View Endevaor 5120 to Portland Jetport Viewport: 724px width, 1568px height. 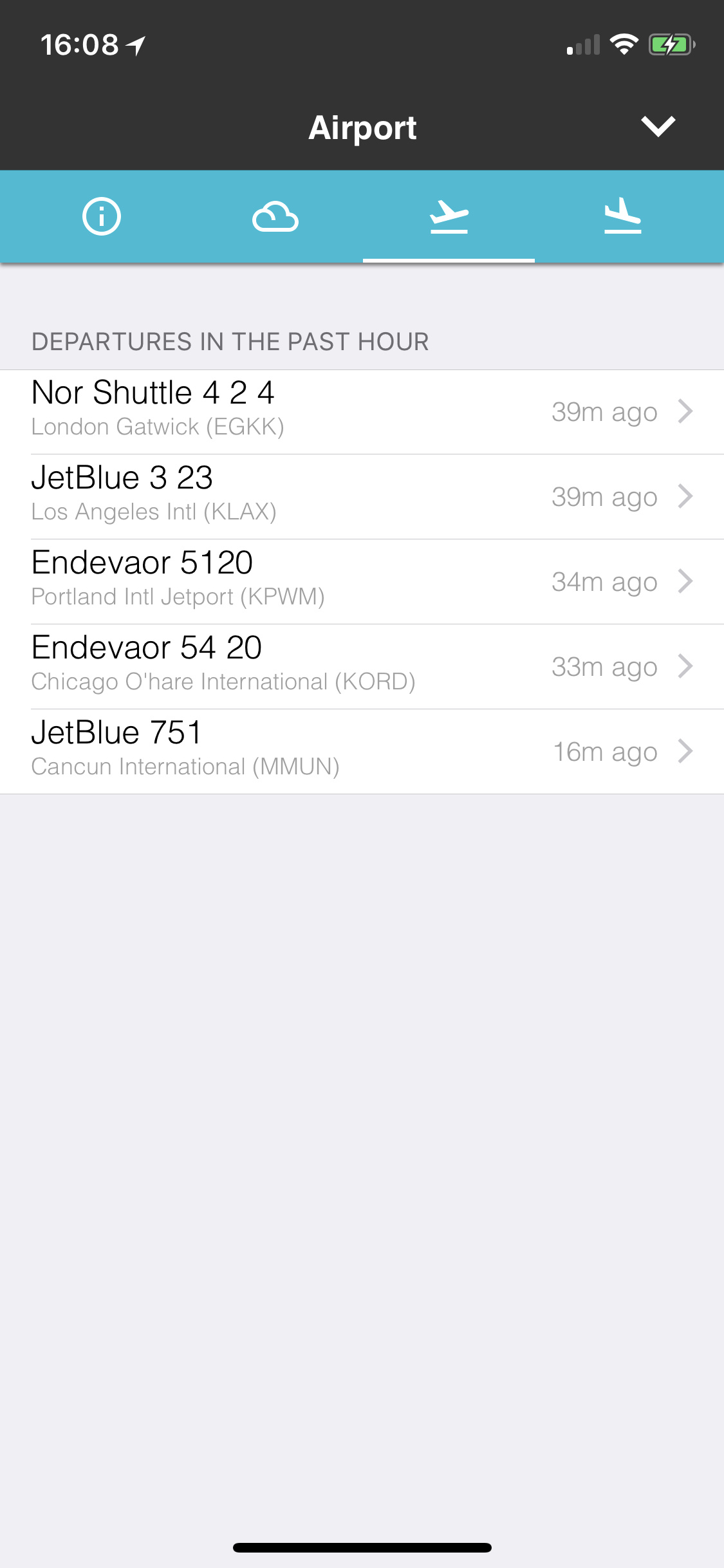pyautogui.click(x=362, y=582)
